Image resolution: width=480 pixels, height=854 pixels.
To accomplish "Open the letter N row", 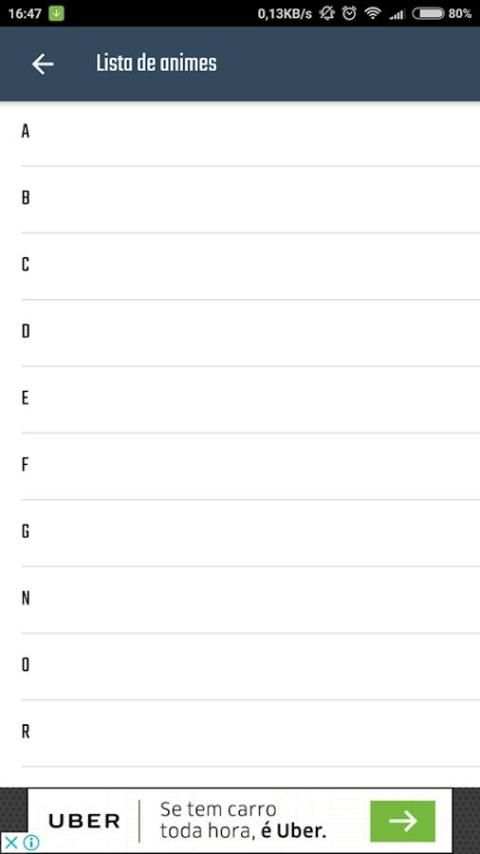I will click(240, 600).
